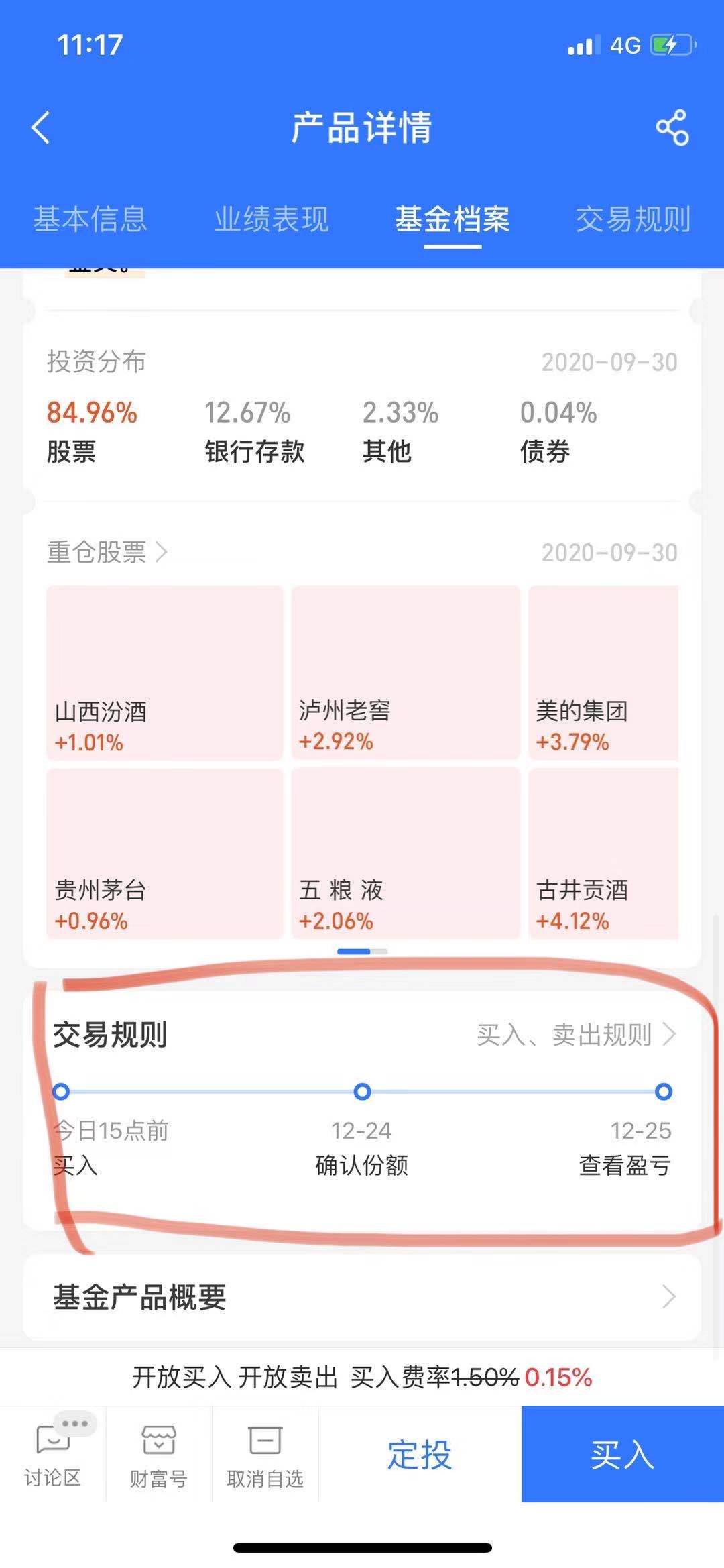Tap the back arrow to return
Viewport: 724px width, 1568px height.
pyautogui.click(x=40, y=127)
